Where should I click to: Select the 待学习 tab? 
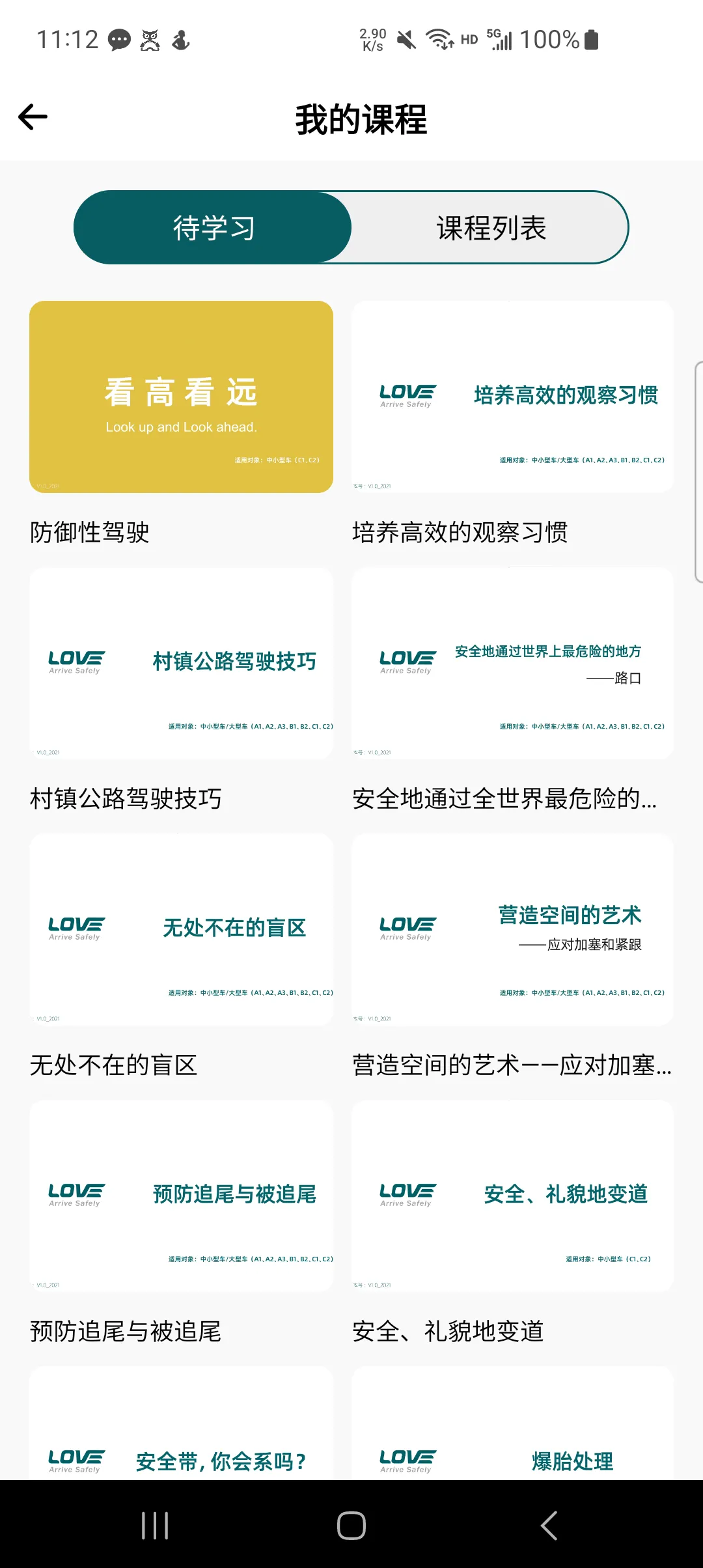point(213,227)
